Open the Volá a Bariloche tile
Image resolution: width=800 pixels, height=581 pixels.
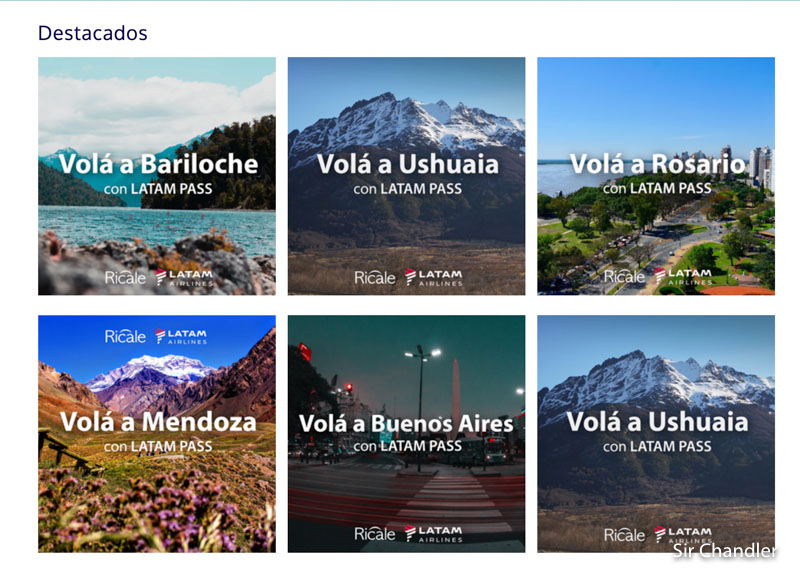click(x=157, y=176)
